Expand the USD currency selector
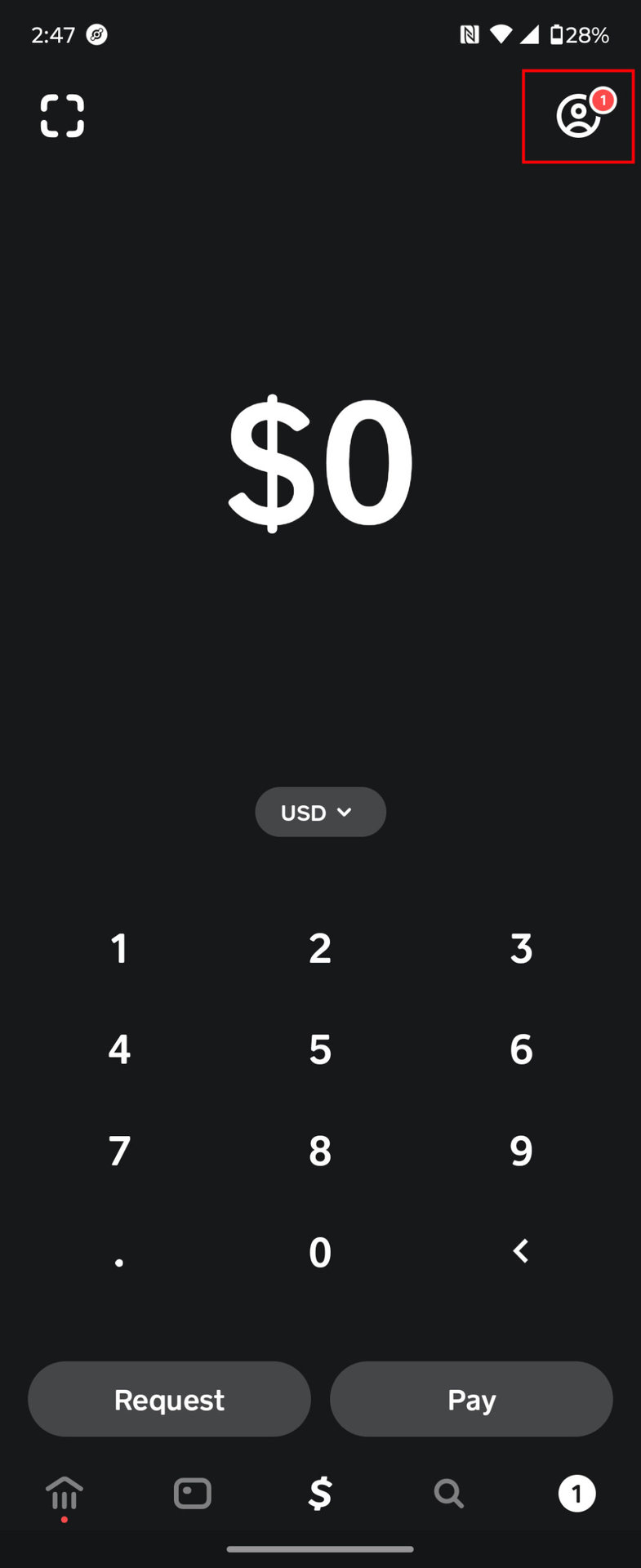 click(x=320, y=812)
